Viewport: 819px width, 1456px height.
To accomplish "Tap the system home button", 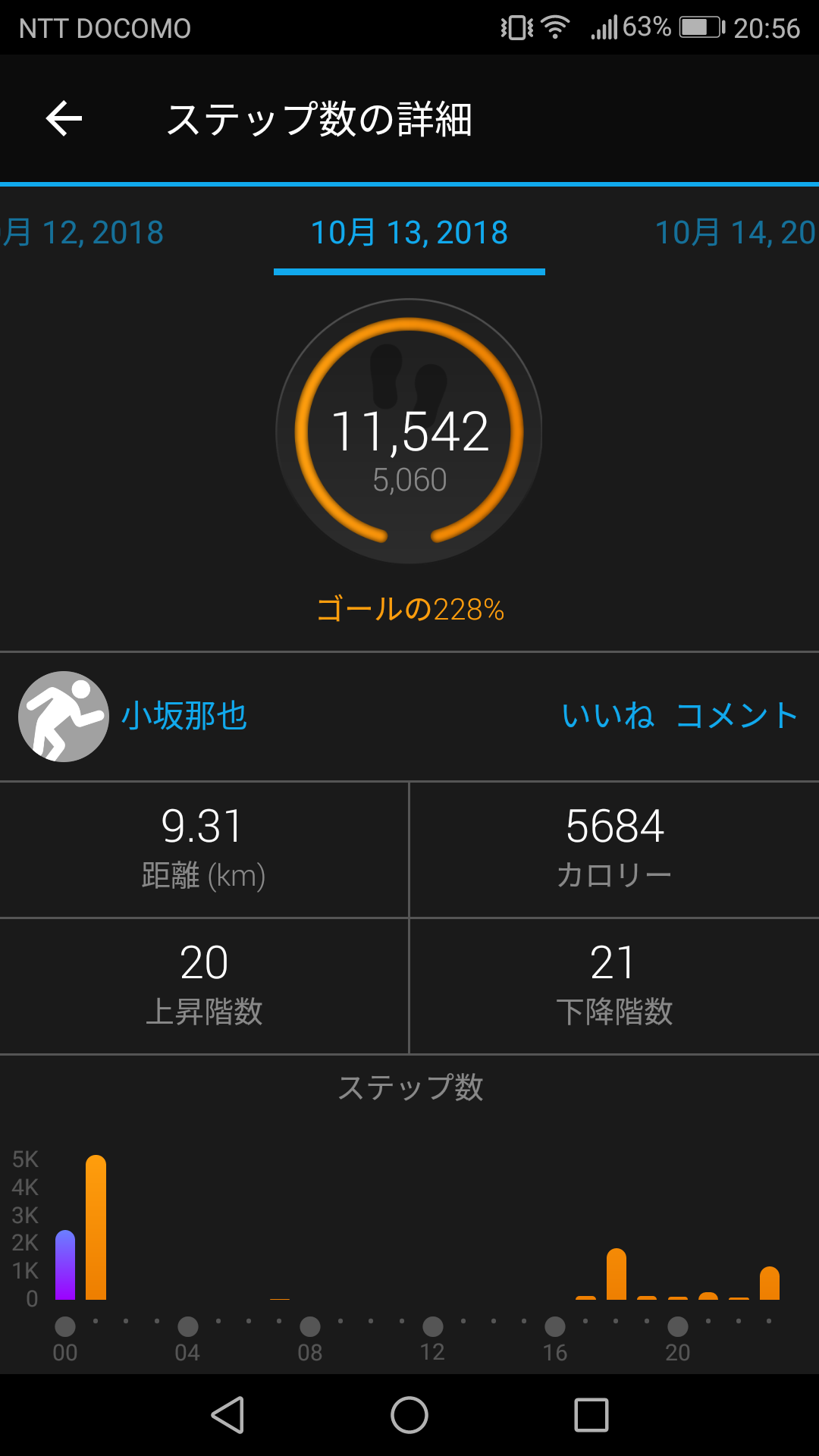I will pyautogui.click(x=409, y=1415).
